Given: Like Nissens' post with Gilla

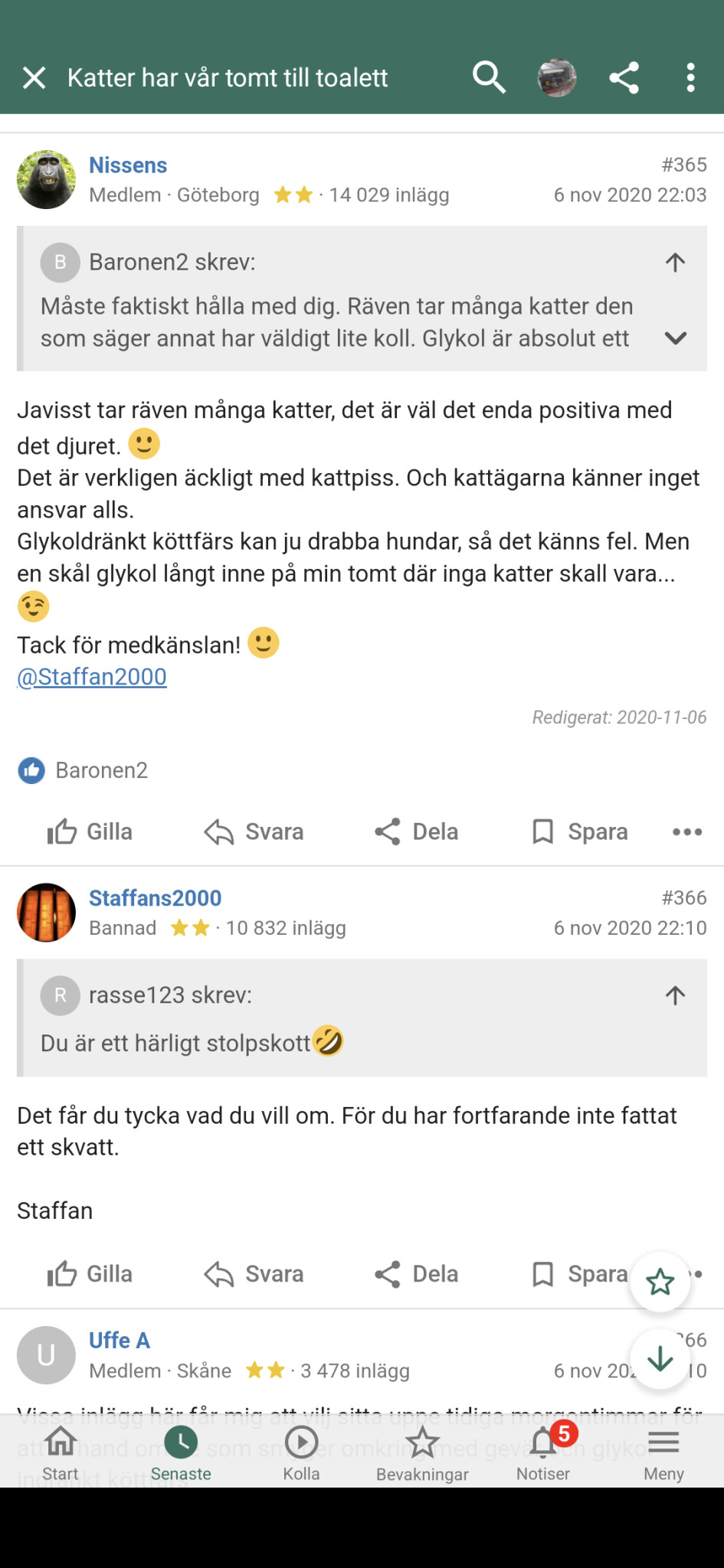Looking at the screenshot, I should click(x=90, y=831).
